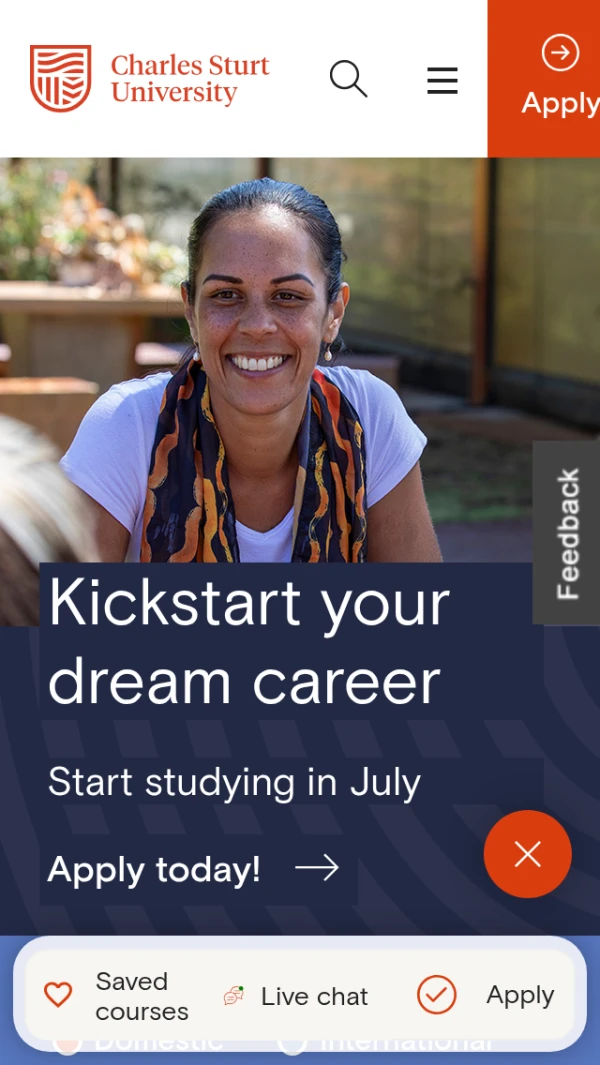Open the Feedback side tab
600x1065 pixels.
click(x=567, y=532)
